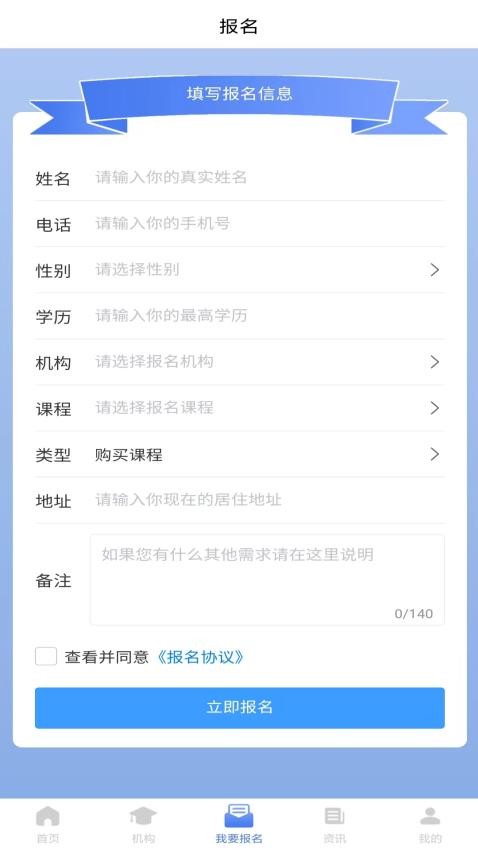Submit with the 立即报名 button
Screen dimensions: 478x850
[x=240, y=708]
